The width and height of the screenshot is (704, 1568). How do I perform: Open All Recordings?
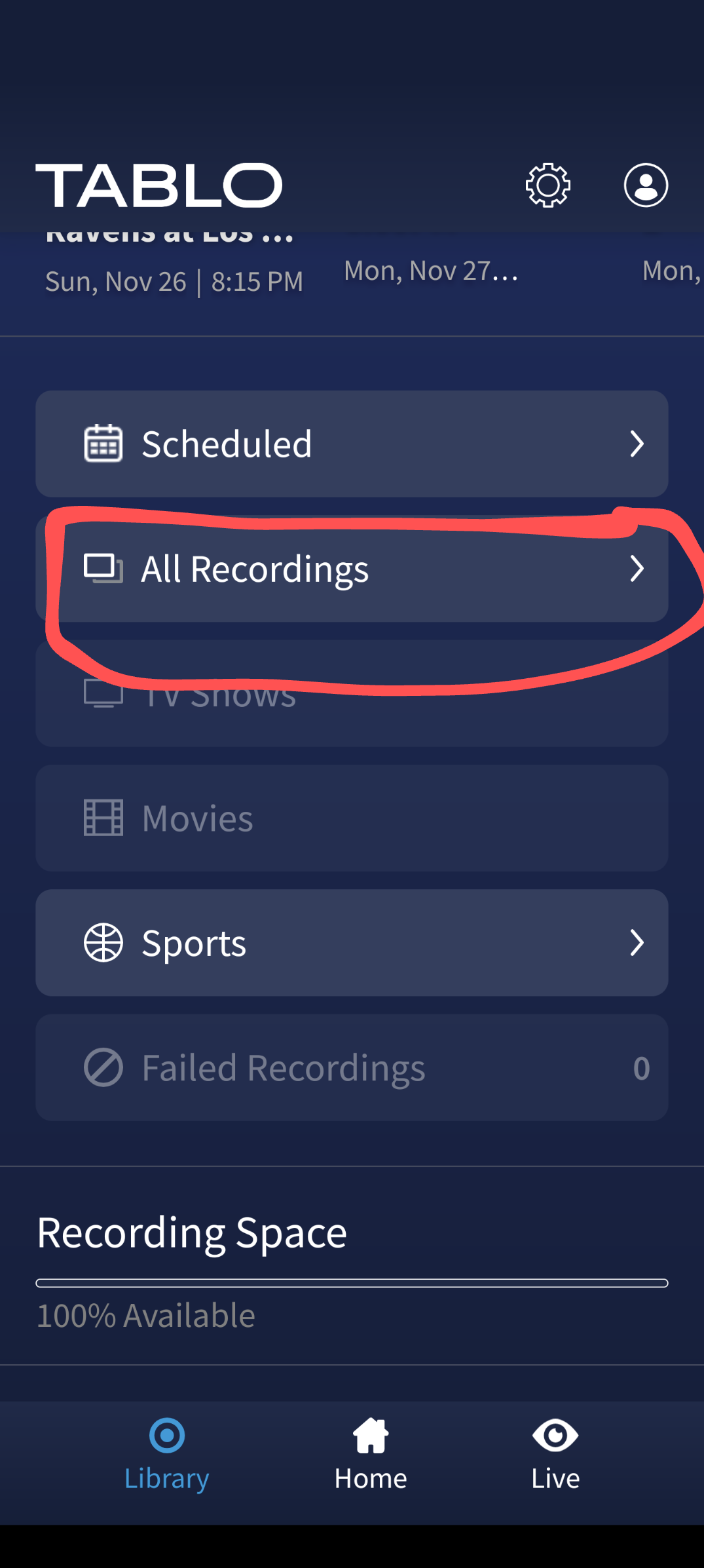click(x=352, y=569)
